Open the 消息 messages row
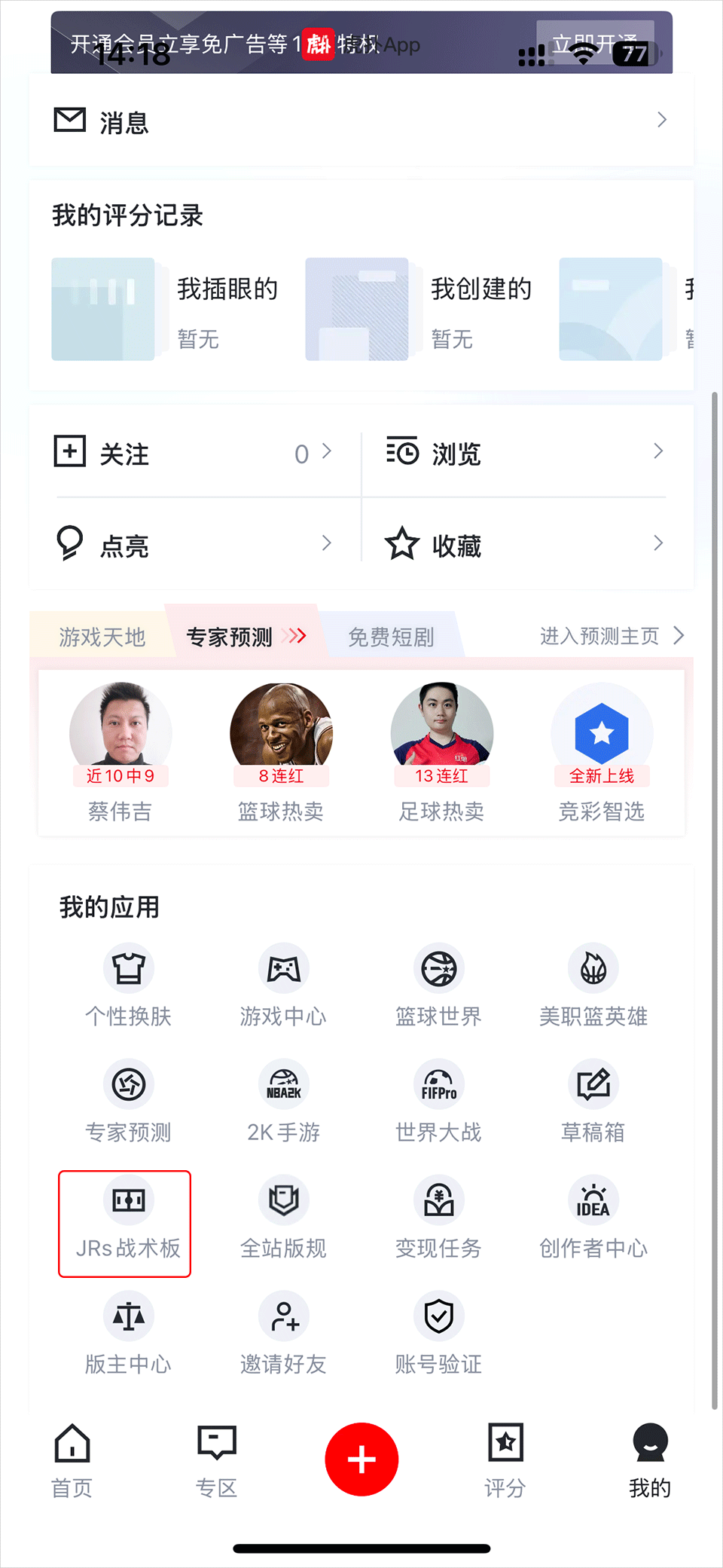Image resolution: width=723 pixels, height=1568 pixels. (x=360, y=121)
